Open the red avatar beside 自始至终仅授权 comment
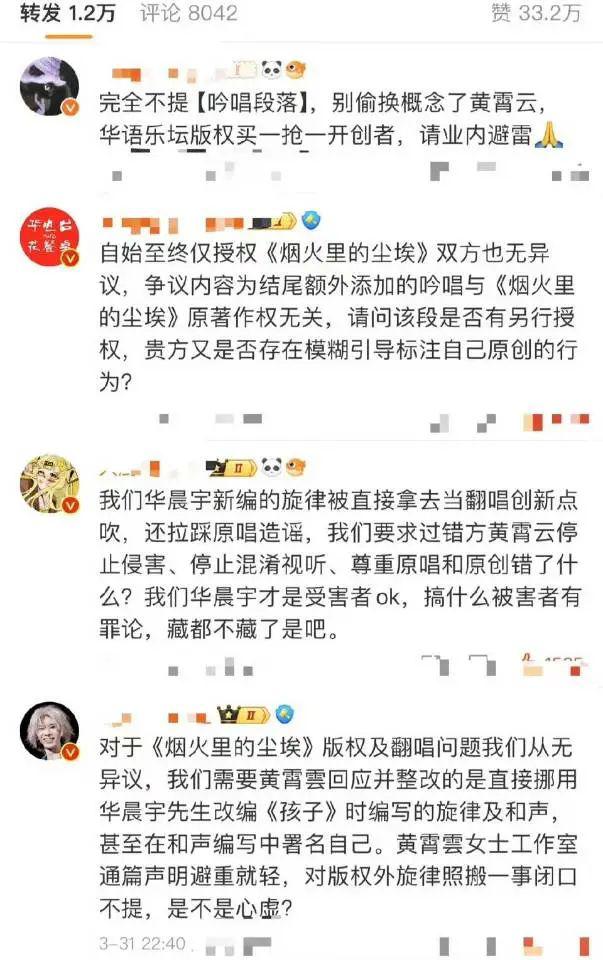Image resolution: width=603 pixels, height=960 pixels. pos(50,242)
